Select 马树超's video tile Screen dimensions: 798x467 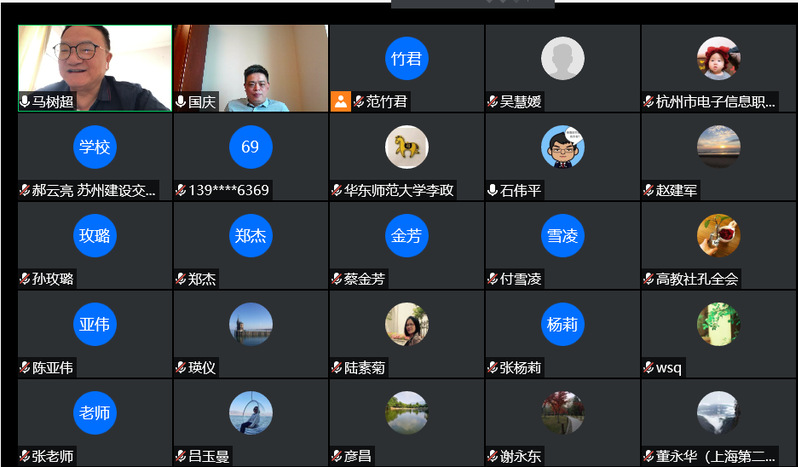(x=95, y=67)
